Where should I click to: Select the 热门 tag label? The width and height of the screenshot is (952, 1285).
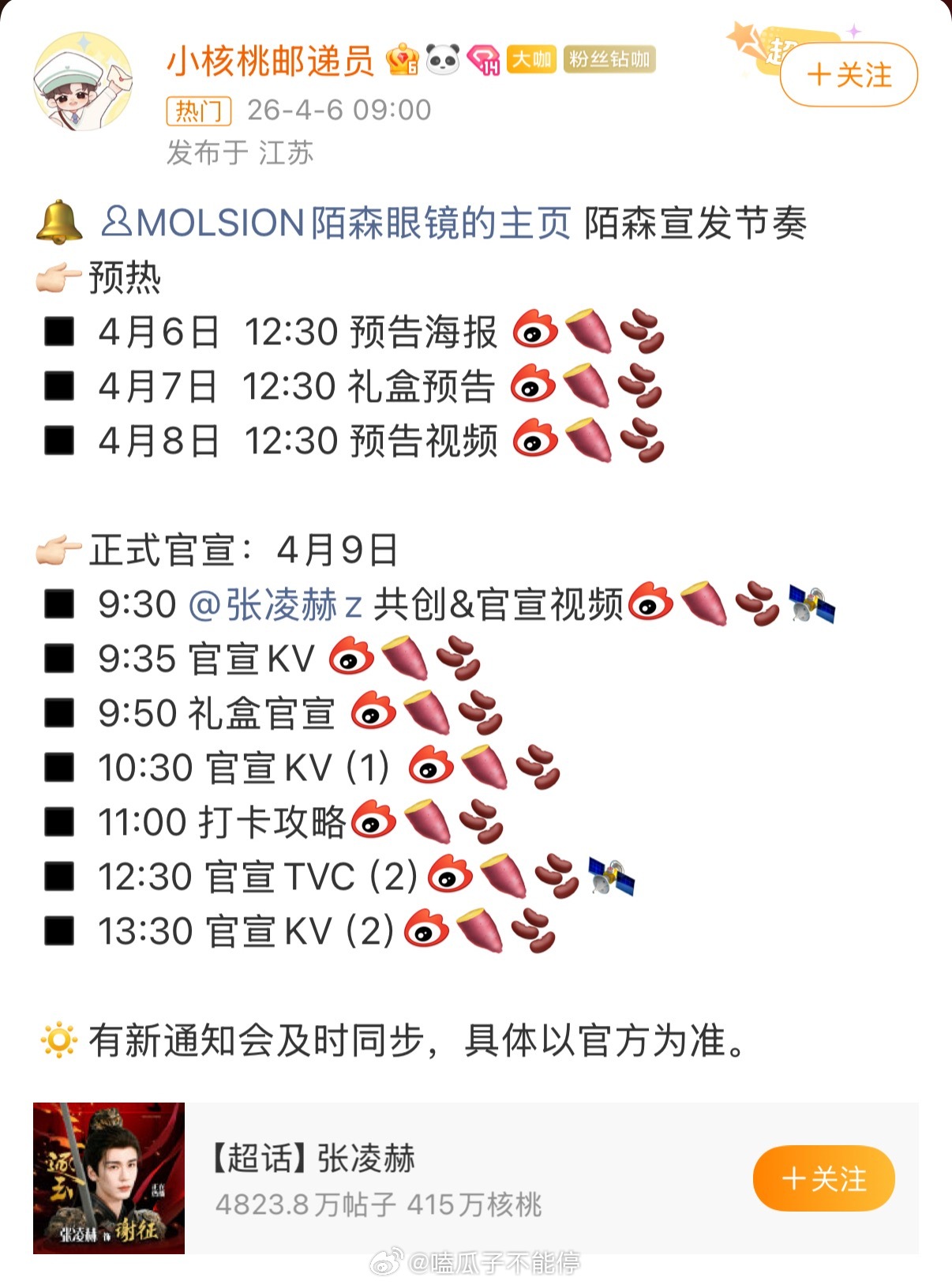click(199, 110)
